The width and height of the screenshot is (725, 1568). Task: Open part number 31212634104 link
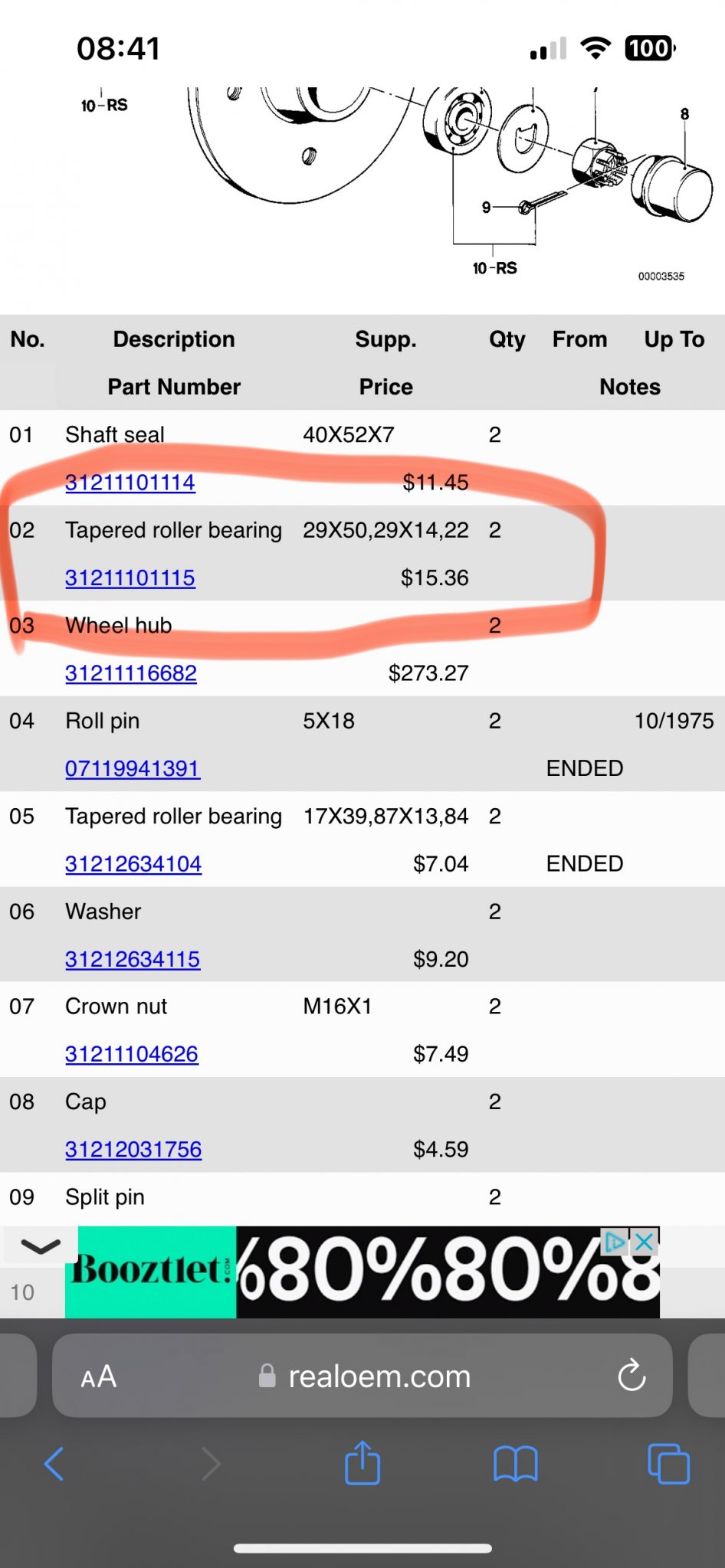coord(133,864)
